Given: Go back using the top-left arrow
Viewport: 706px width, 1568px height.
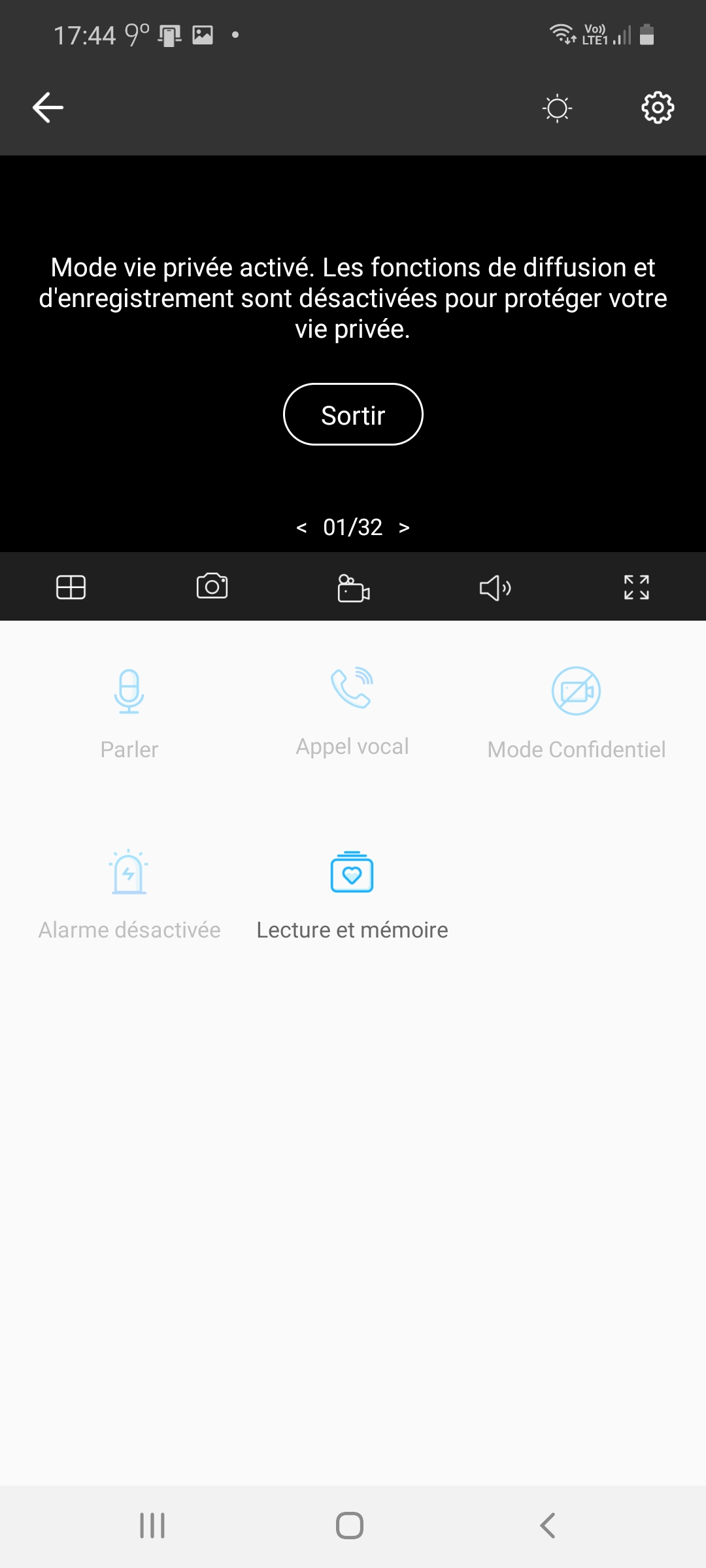Looking at the screenshot, I should coord(48,107).
